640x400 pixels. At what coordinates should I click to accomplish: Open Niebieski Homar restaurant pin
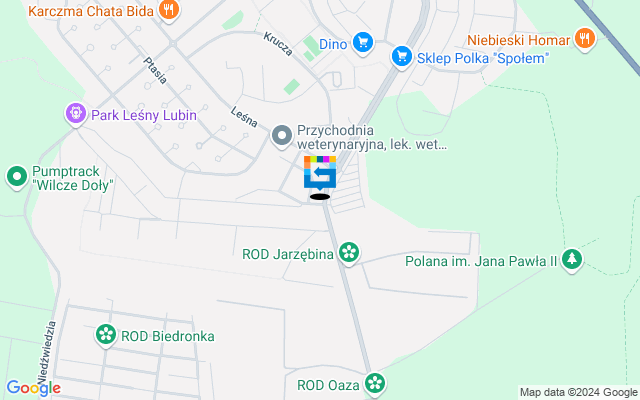(x=586, y=41)
